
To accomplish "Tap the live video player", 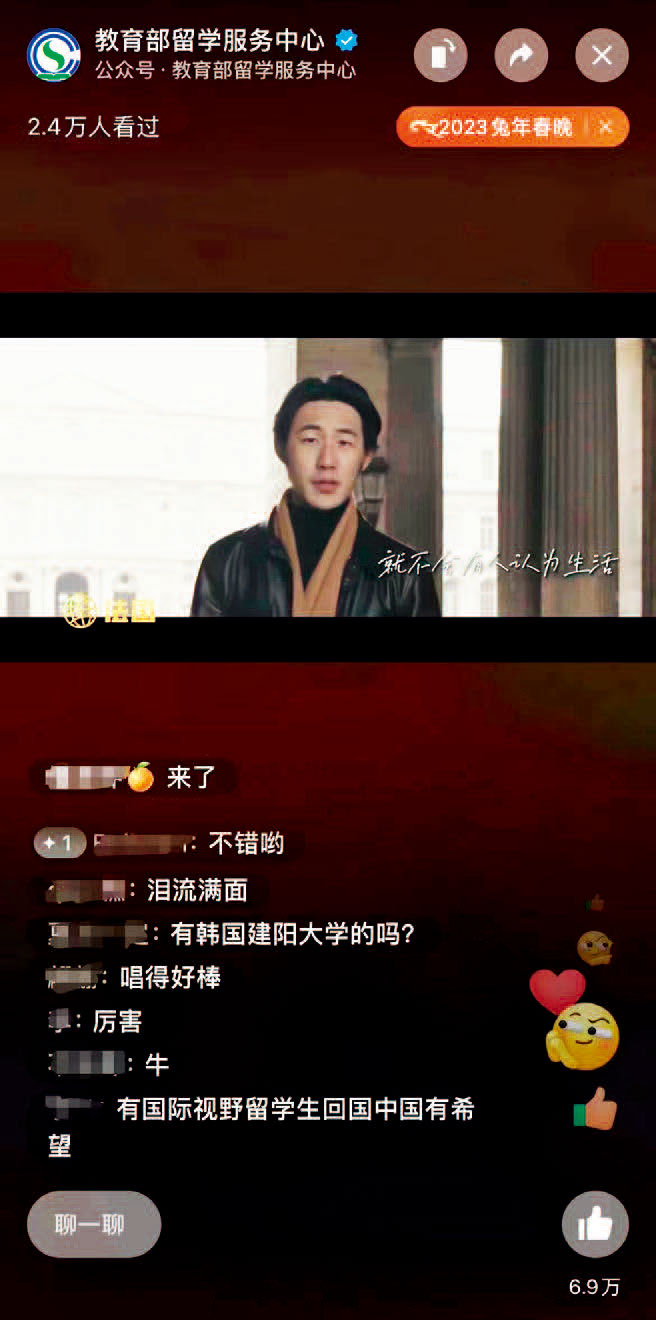I will [x=328, y=477].
